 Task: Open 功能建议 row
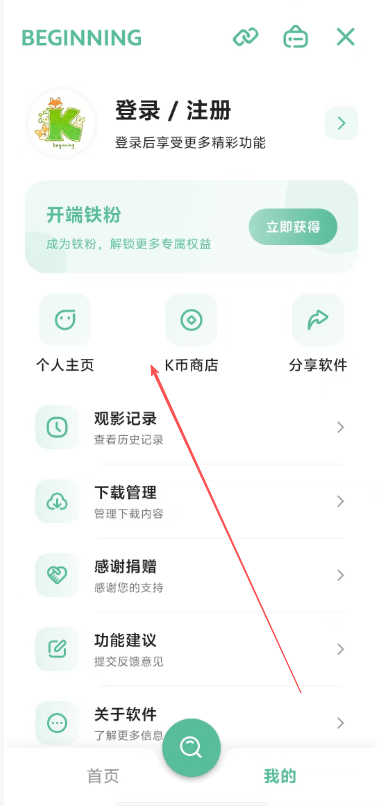(x=190, y=649)
